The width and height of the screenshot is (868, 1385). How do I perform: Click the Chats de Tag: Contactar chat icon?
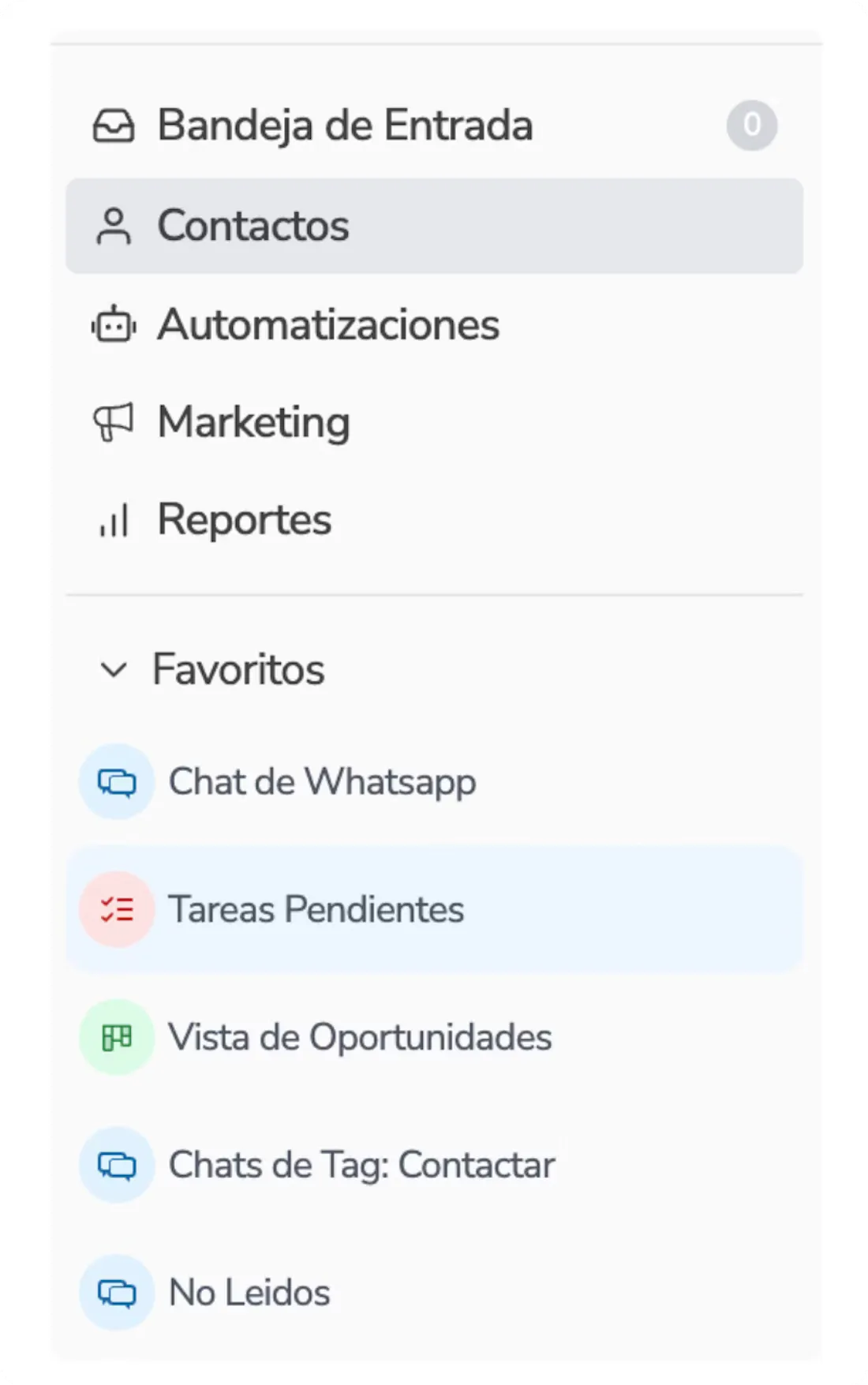116,1165
